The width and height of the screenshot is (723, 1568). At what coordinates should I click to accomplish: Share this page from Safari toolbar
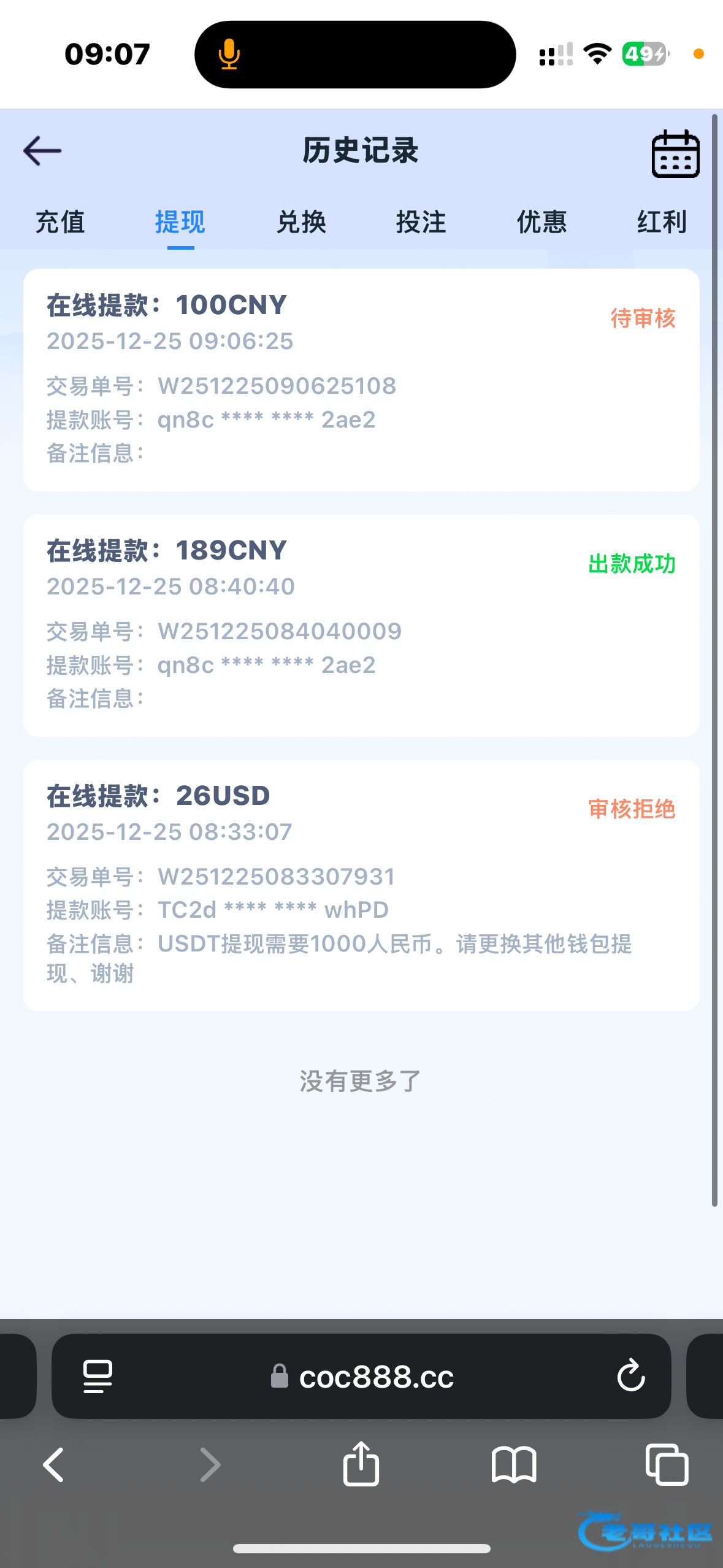click(361, 1464)
